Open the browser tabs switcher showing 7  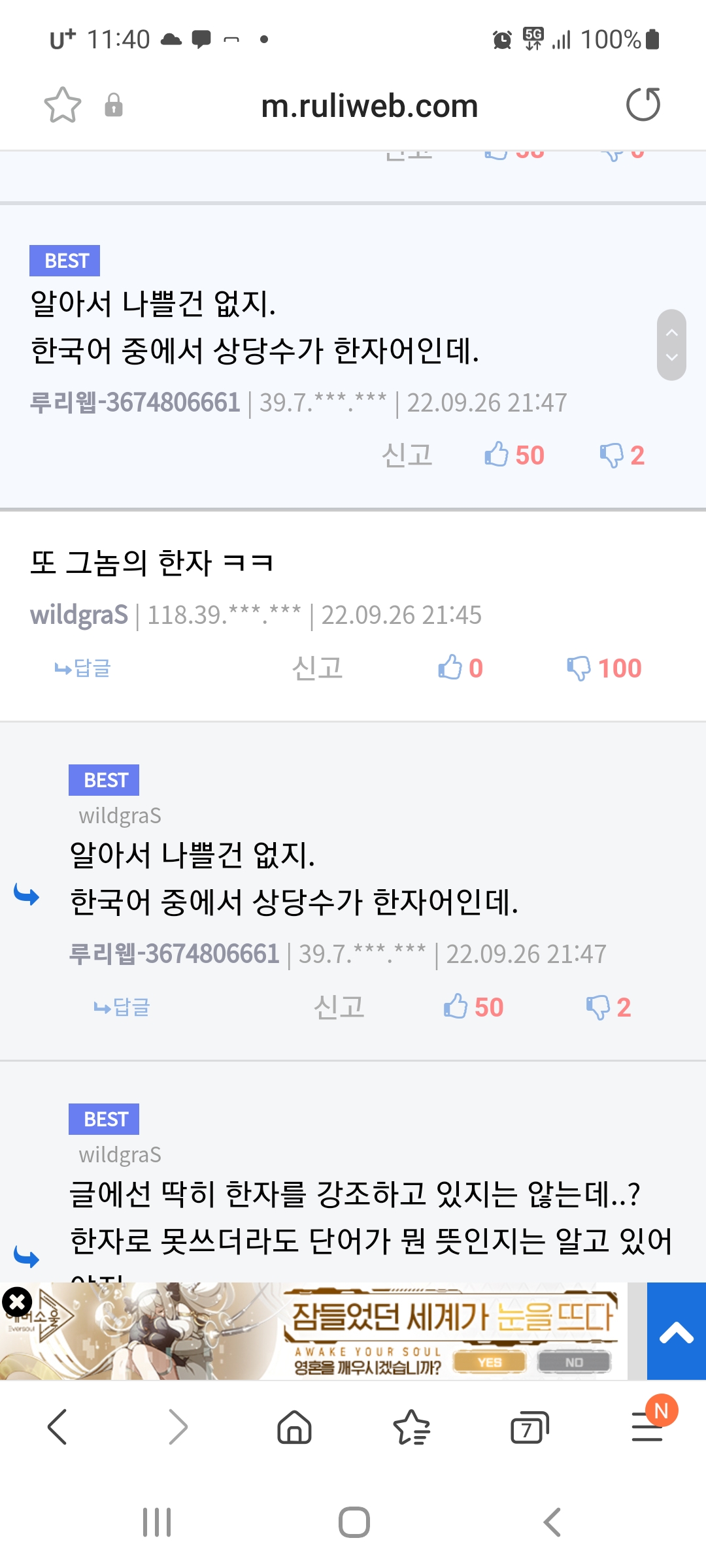[x=528, y=1428]
